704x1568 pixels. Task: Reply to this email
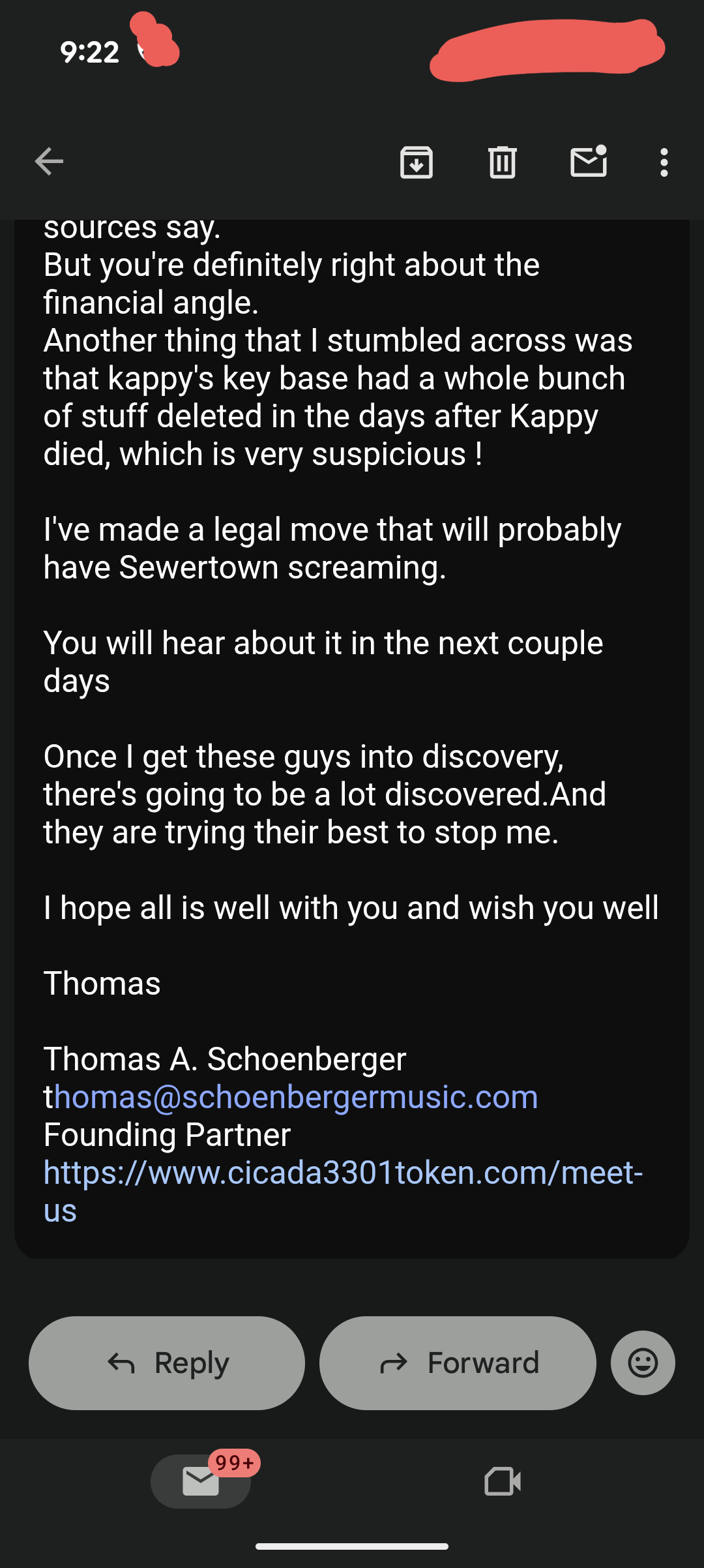coord(167,1363)
